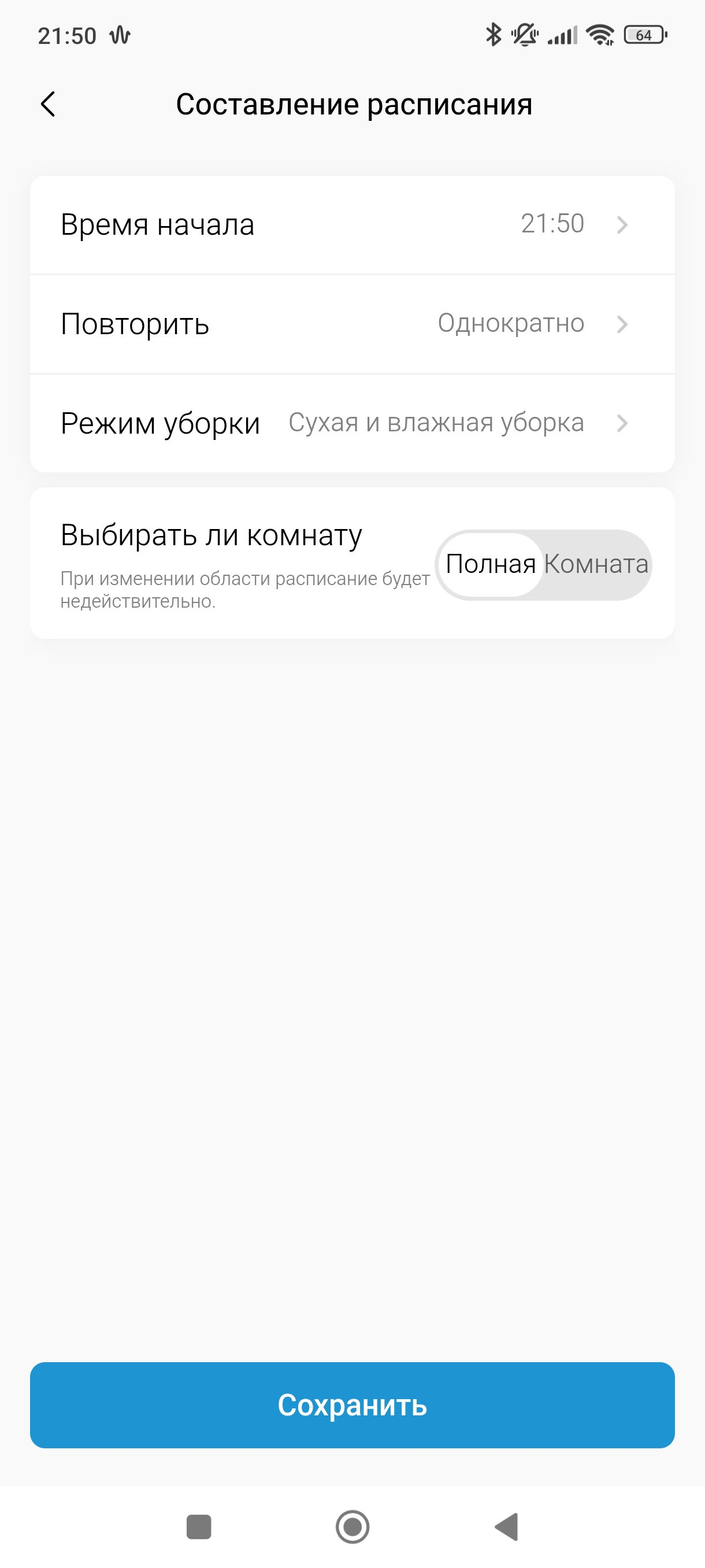The image size is (705, 1568).
Task: Go to the system home screen
Action: pyautogui.click(x=352, y=1526)
